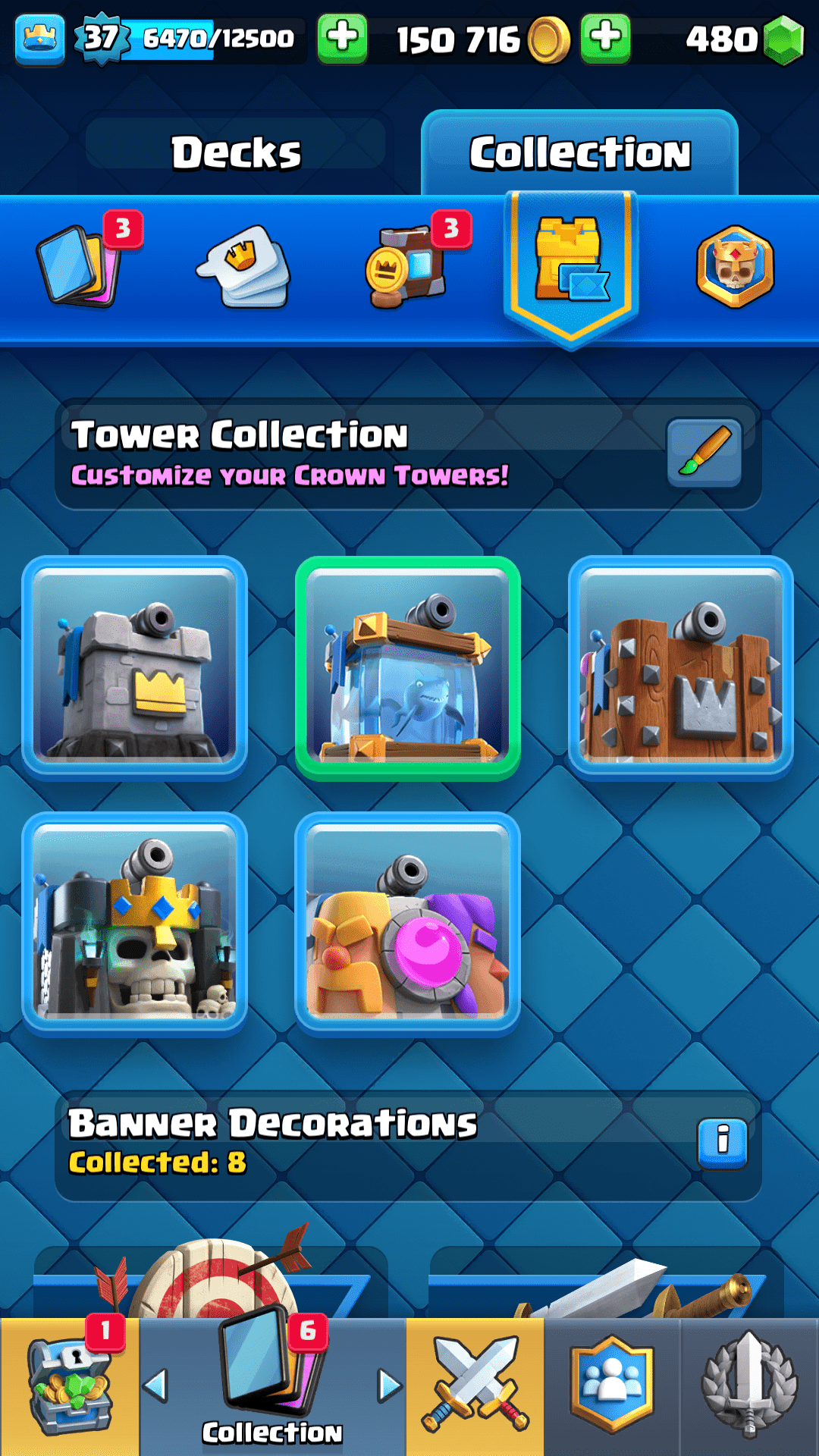The image size is (819, 1456).
Task: Open the clan social tab
Action: pyautogui.click(x=612, y=1386)
